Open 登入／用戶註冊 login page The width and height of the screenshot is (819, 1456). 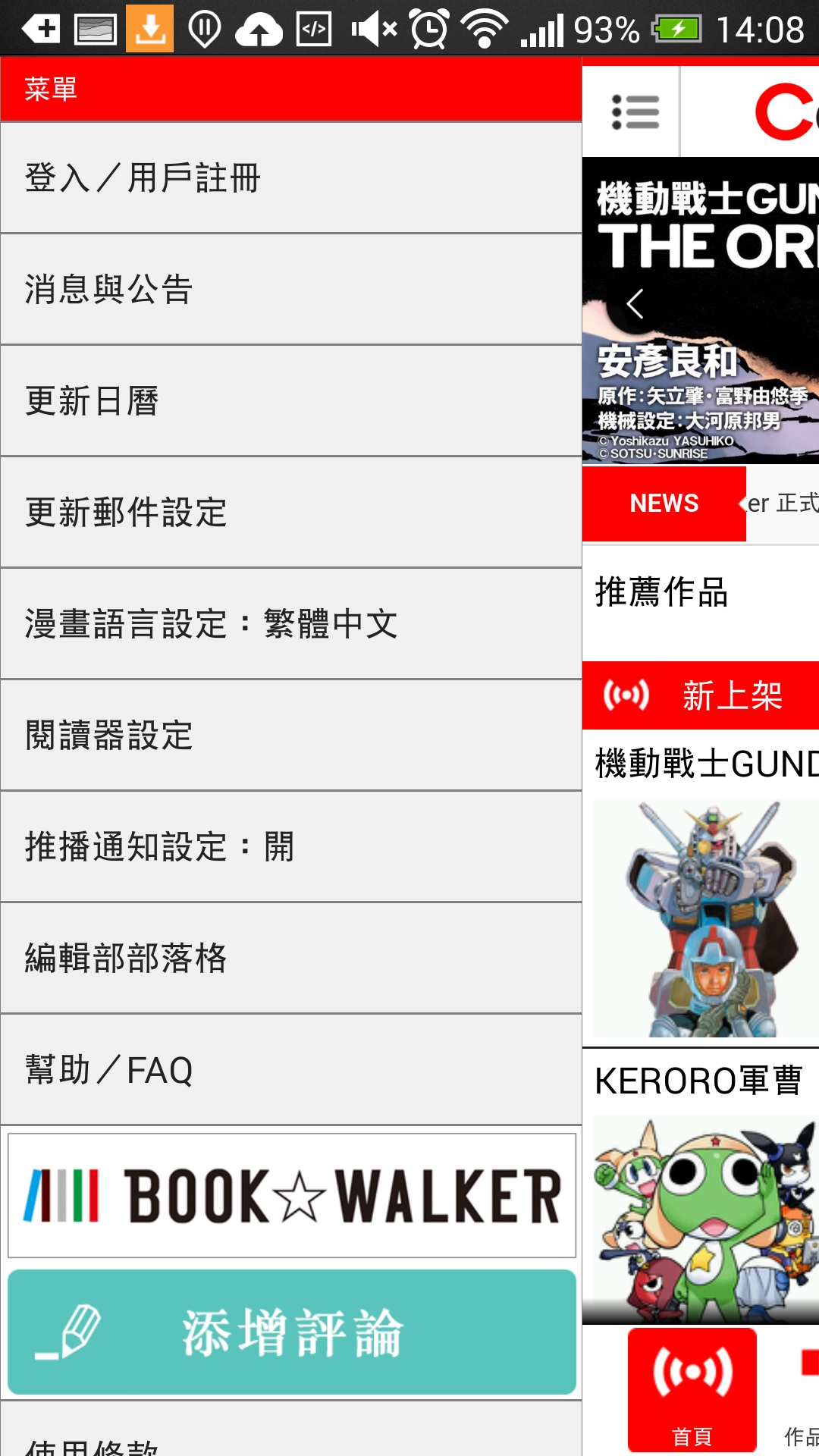click(x=290, y=178)
